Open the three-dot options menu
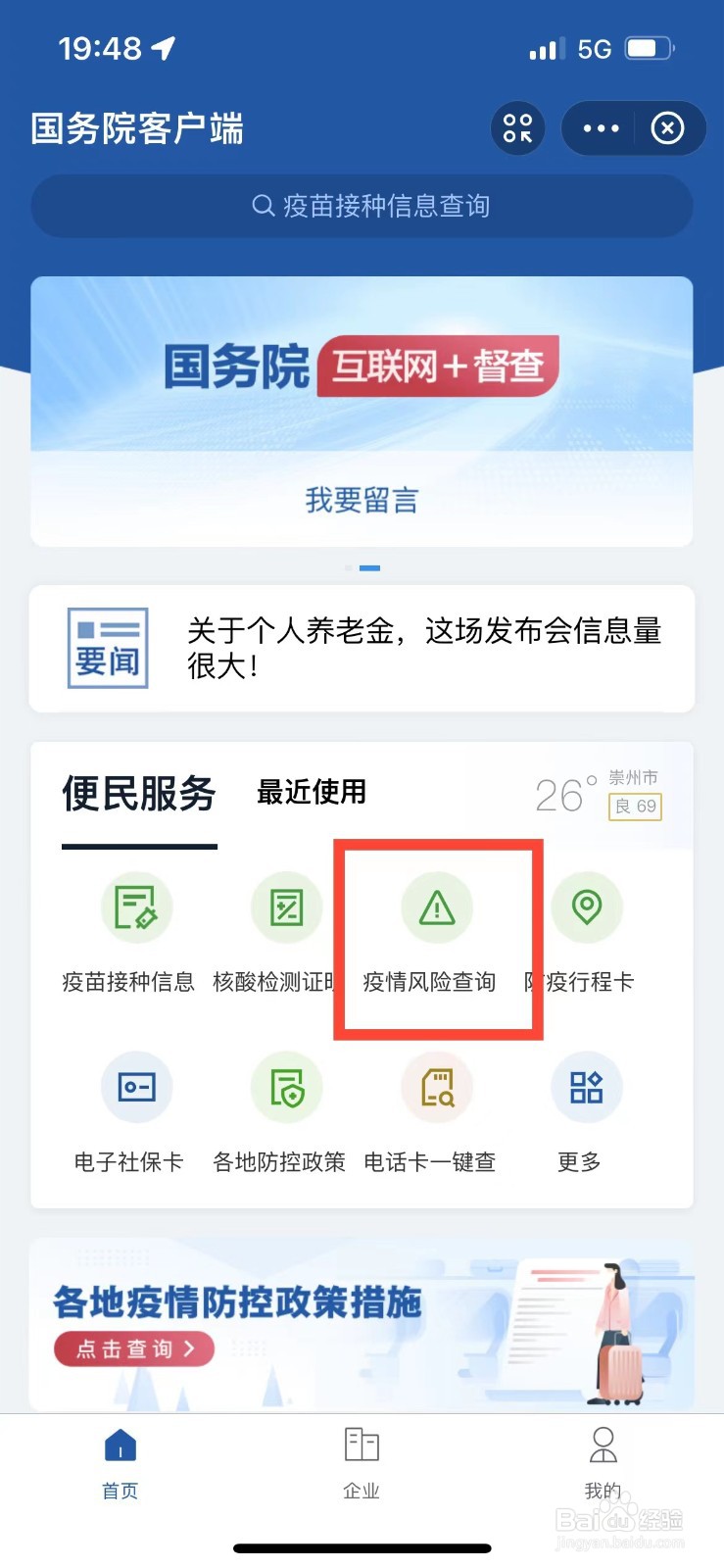 coord(600,127)
